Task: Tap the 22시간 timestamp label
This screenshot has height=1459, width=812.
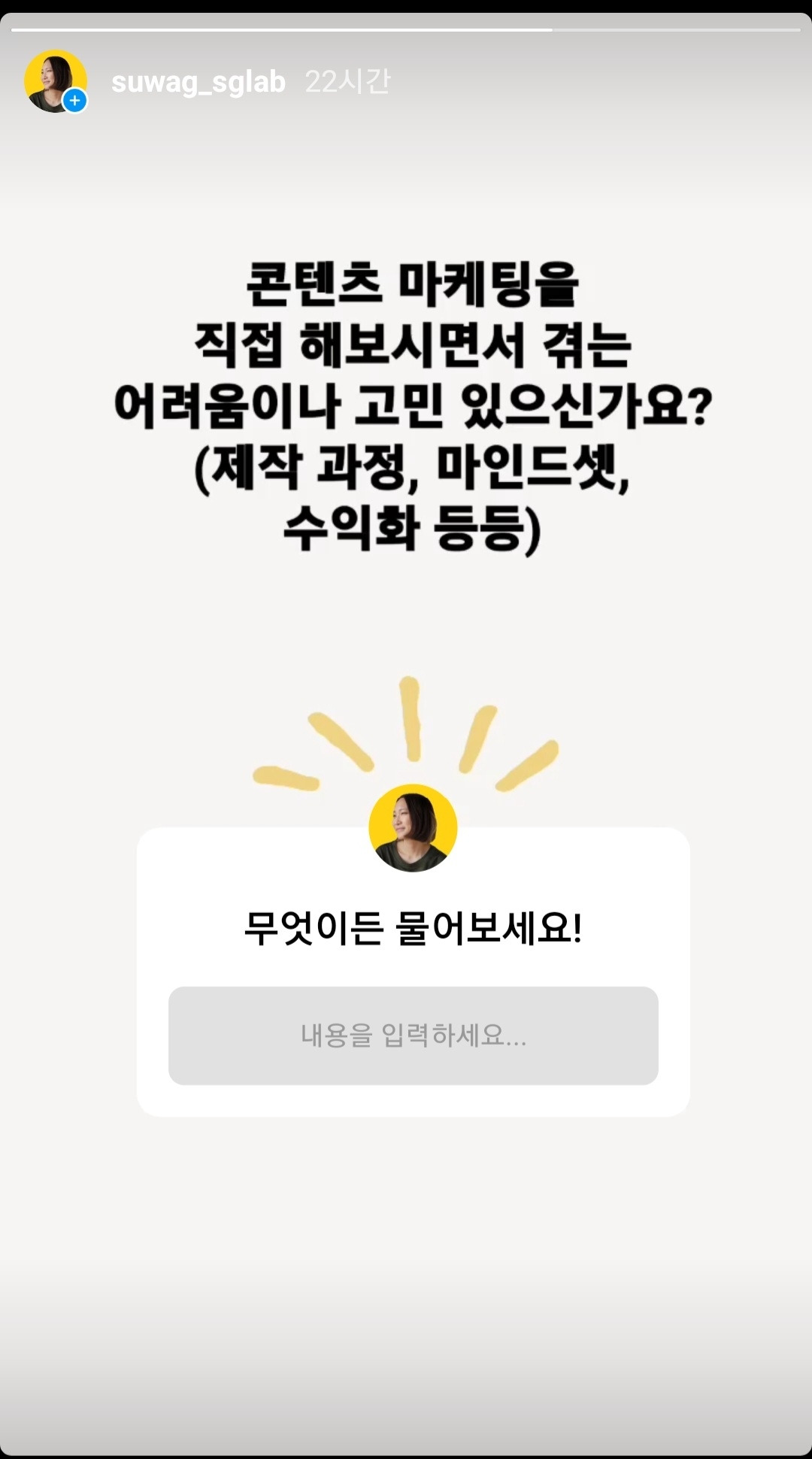Action: [x=348, y=84]
